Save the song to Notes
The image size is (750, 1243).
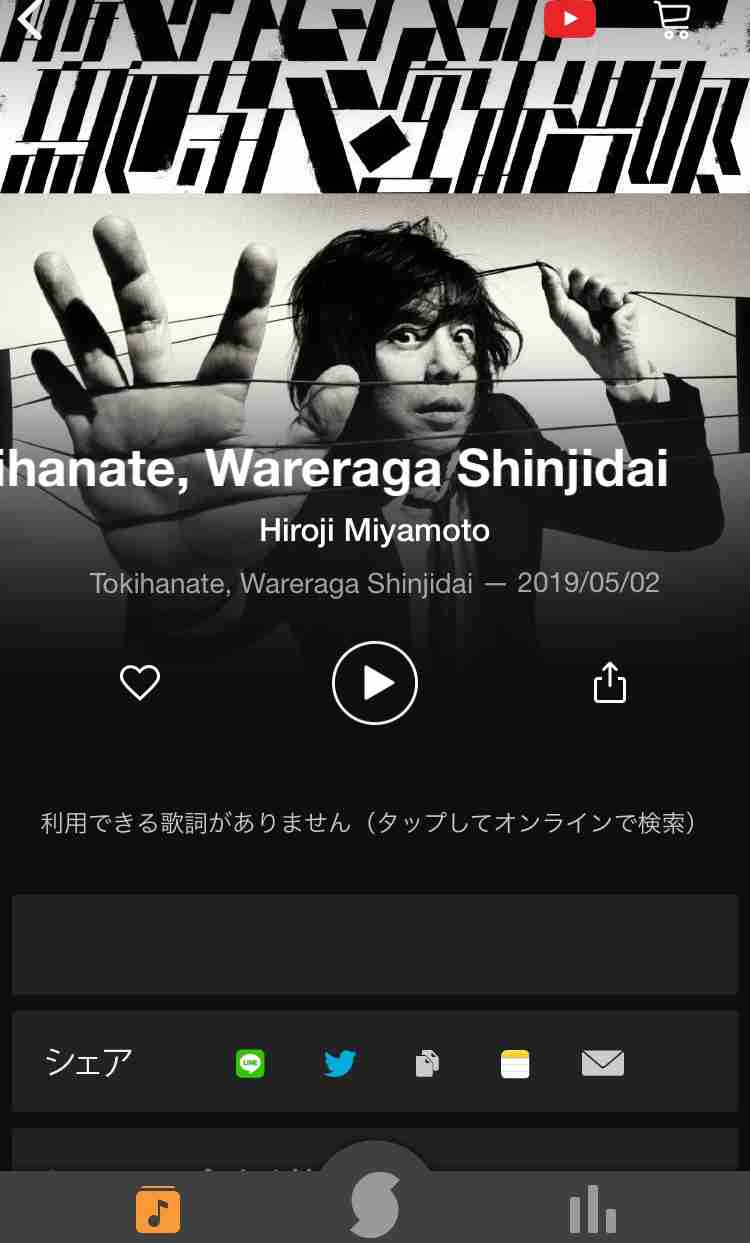click(515, 1063)
